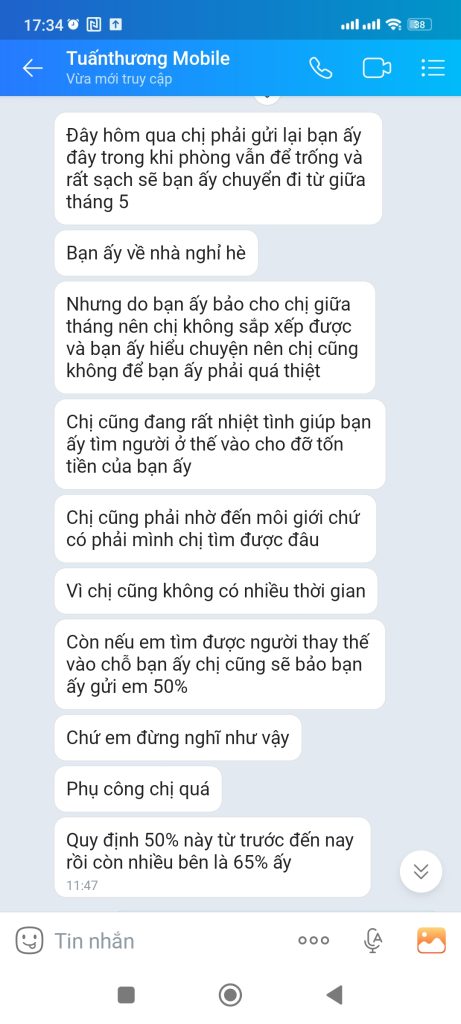Record a voice message
The width and height of the screenshot is (461, 1024).
tap(373, 940)
